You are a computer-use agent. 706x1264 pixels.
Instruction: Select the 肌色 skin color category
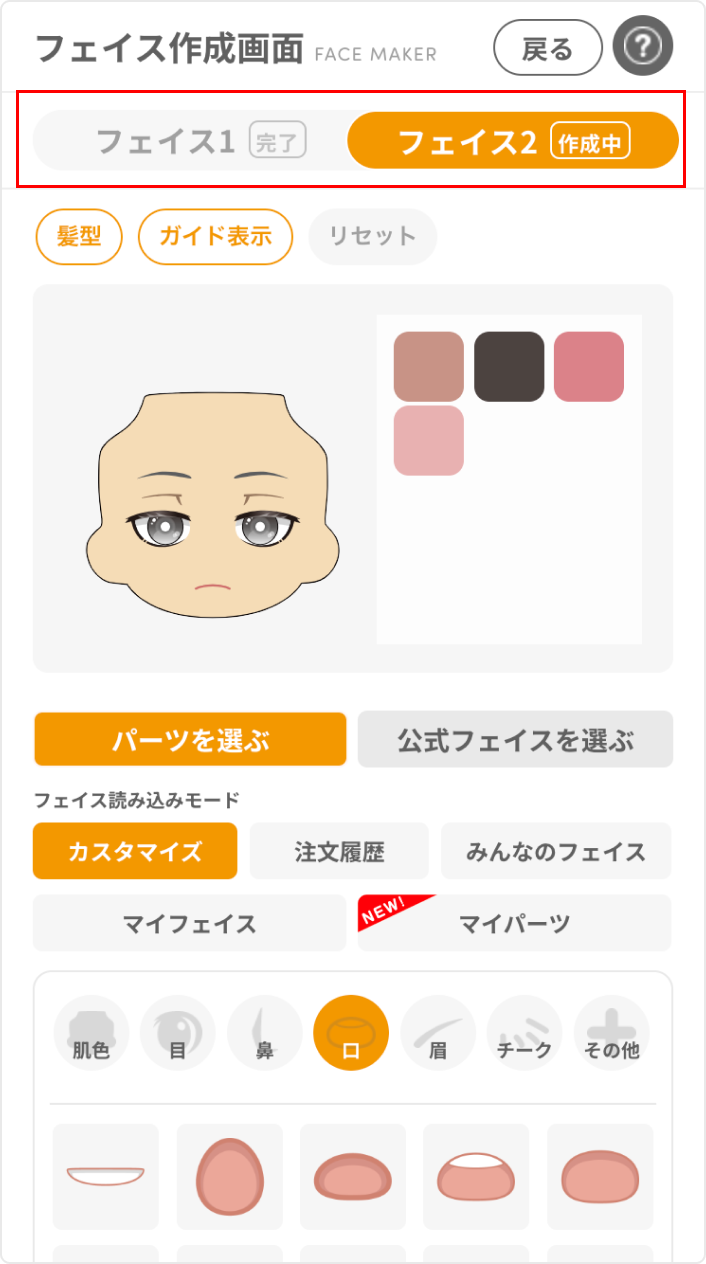pyautogui.click(x=91, y=1033)
